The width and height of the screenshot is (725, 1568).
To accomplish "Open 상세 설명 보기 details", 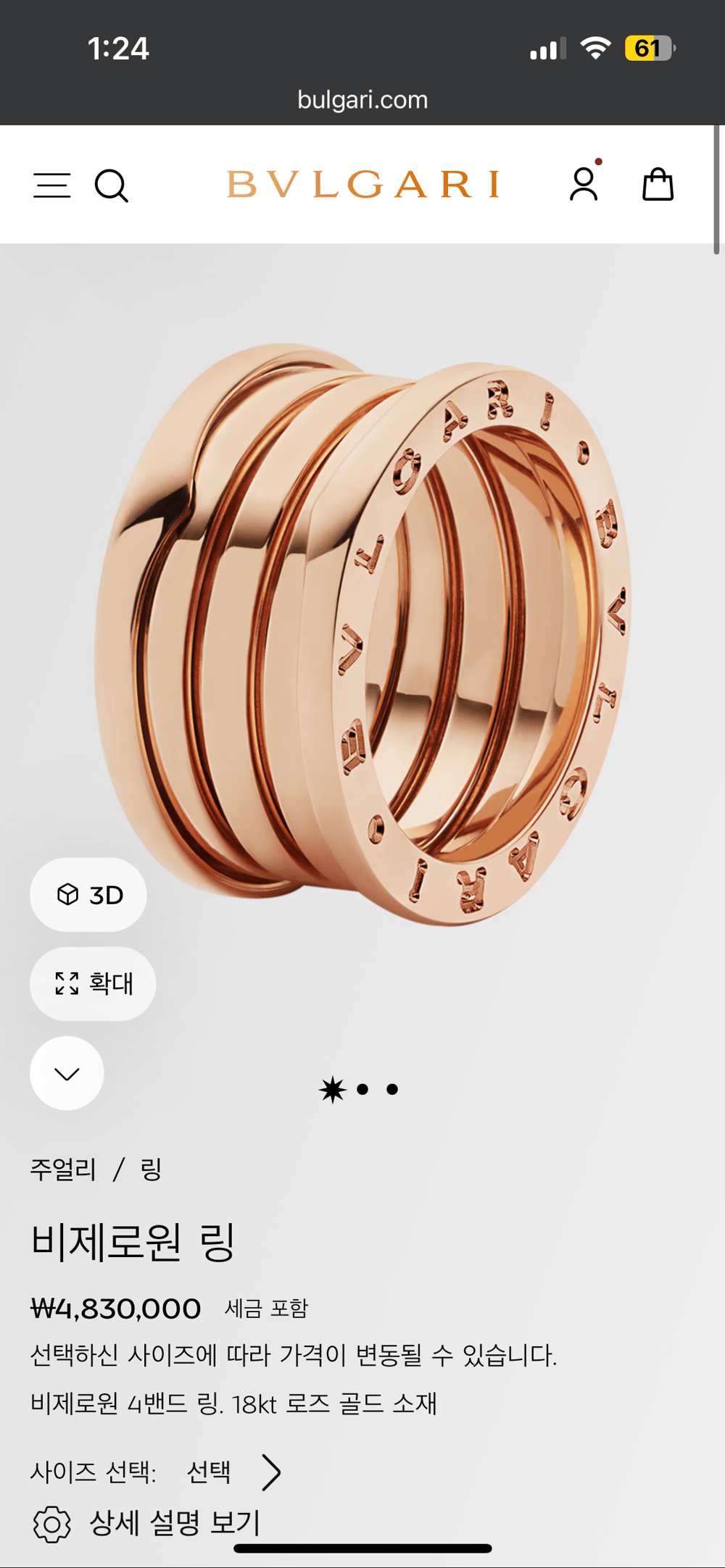I will pyautogui.click(x=174, y=1522).
